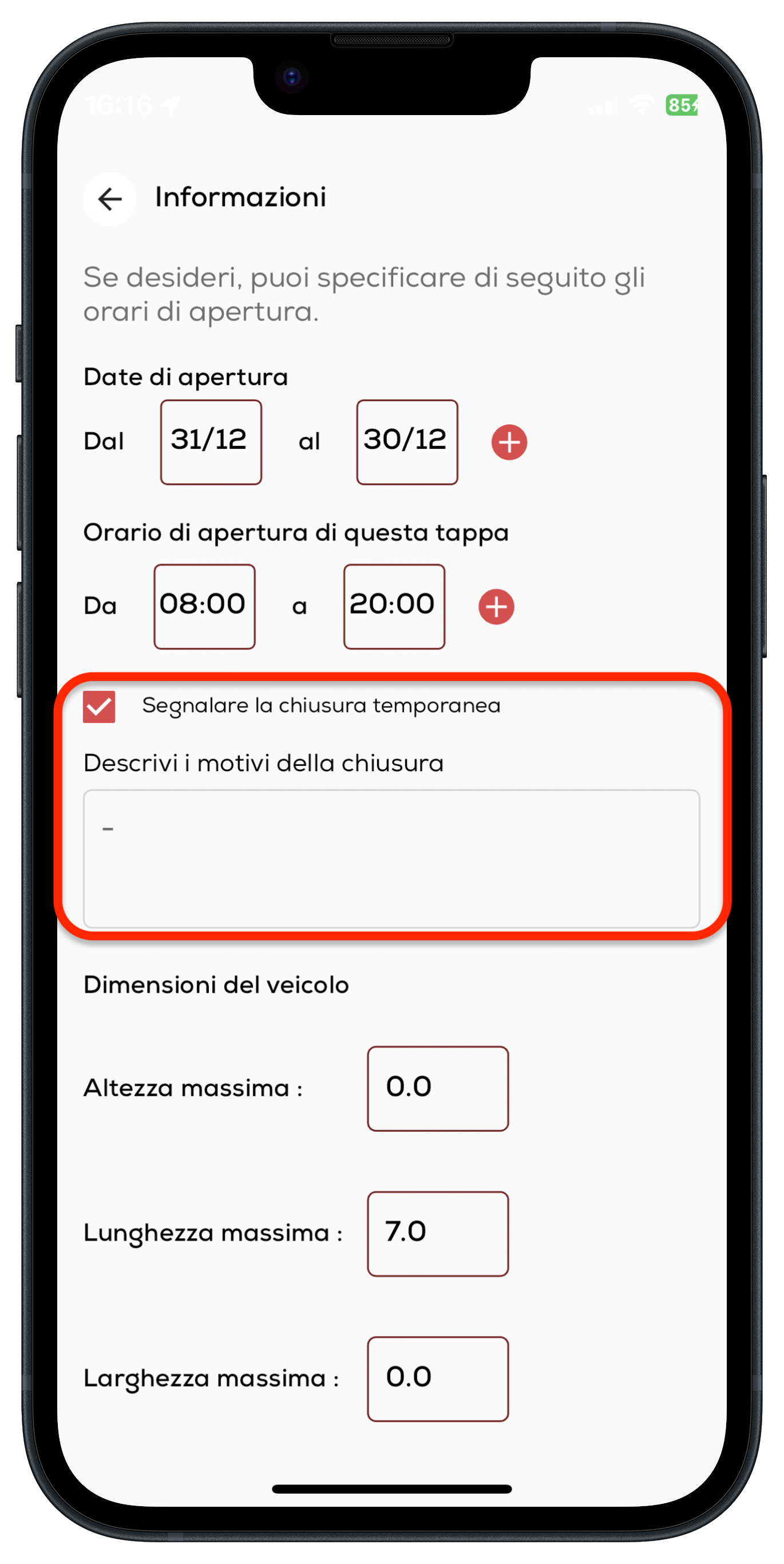Tap the closure reasons text box

pyautogui.click(x=391, y=859)
